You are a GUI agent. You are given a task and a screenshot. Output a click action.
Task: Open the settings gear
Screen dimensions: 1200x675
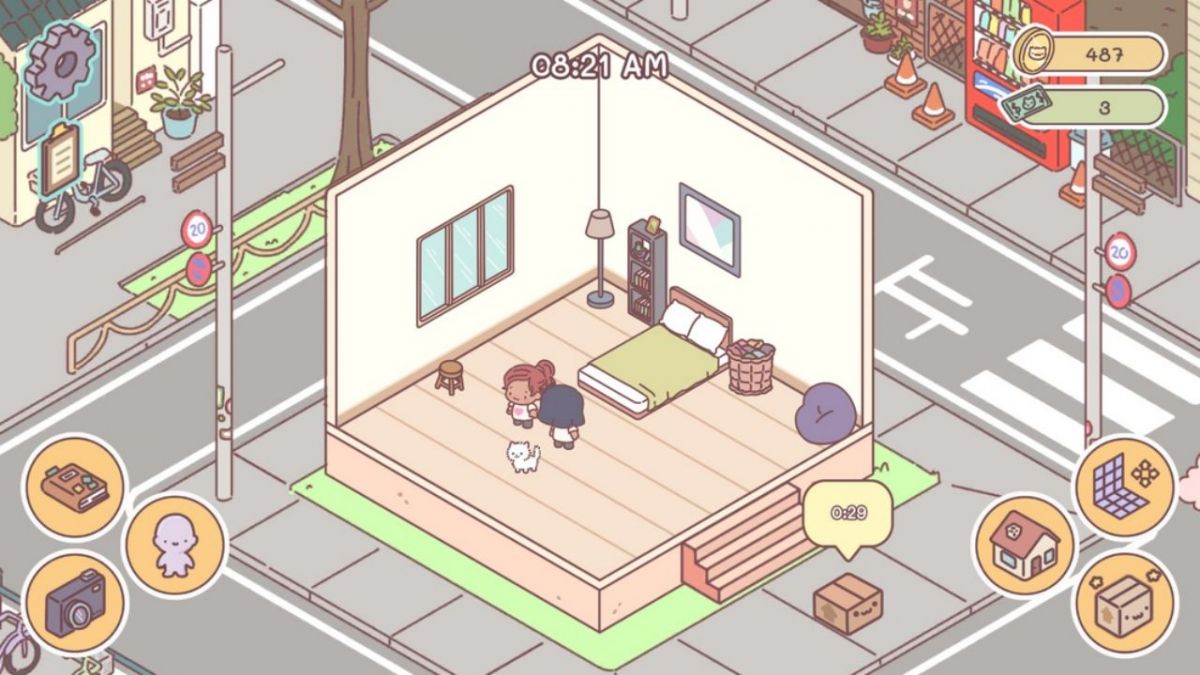(x=62, y=64)
